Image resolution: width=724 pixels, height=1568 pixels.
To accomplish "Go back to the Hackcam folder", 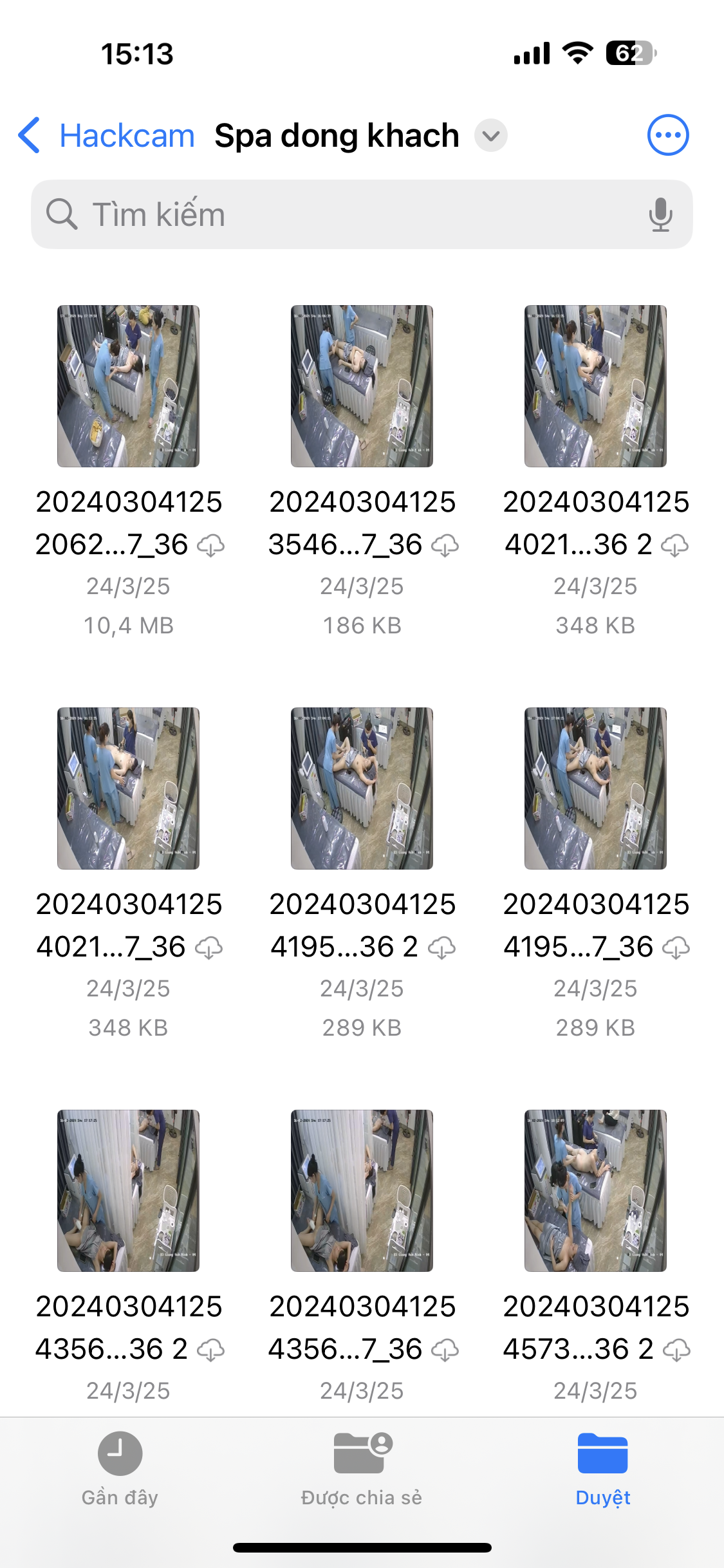I will click(106, 136).
